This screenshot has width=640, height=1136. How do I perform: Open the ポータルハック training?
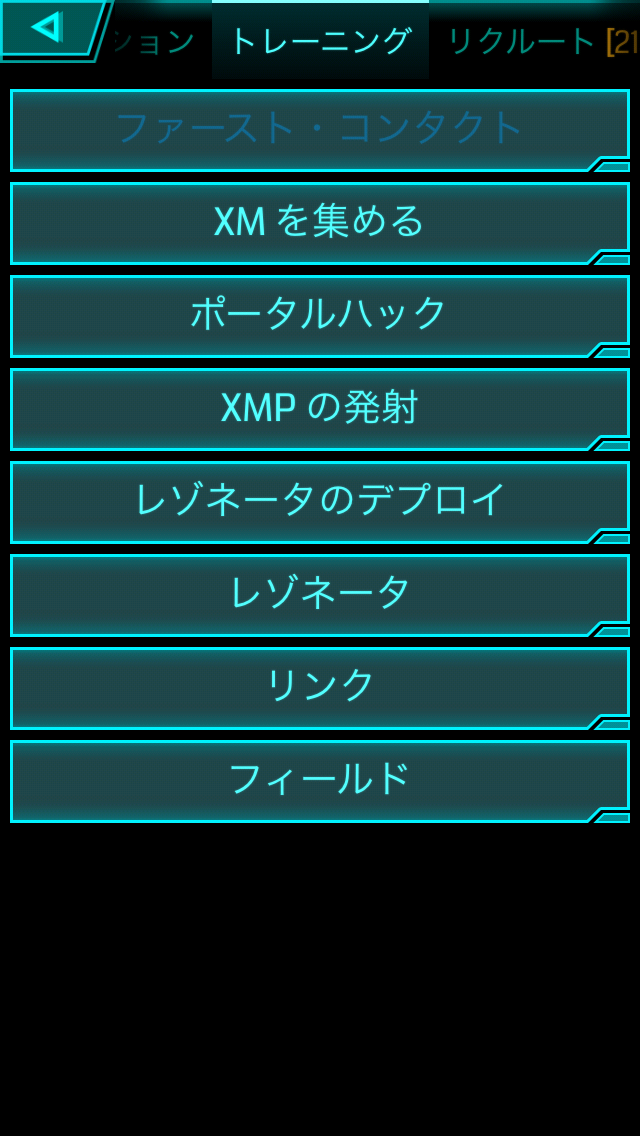pos(320,316)
